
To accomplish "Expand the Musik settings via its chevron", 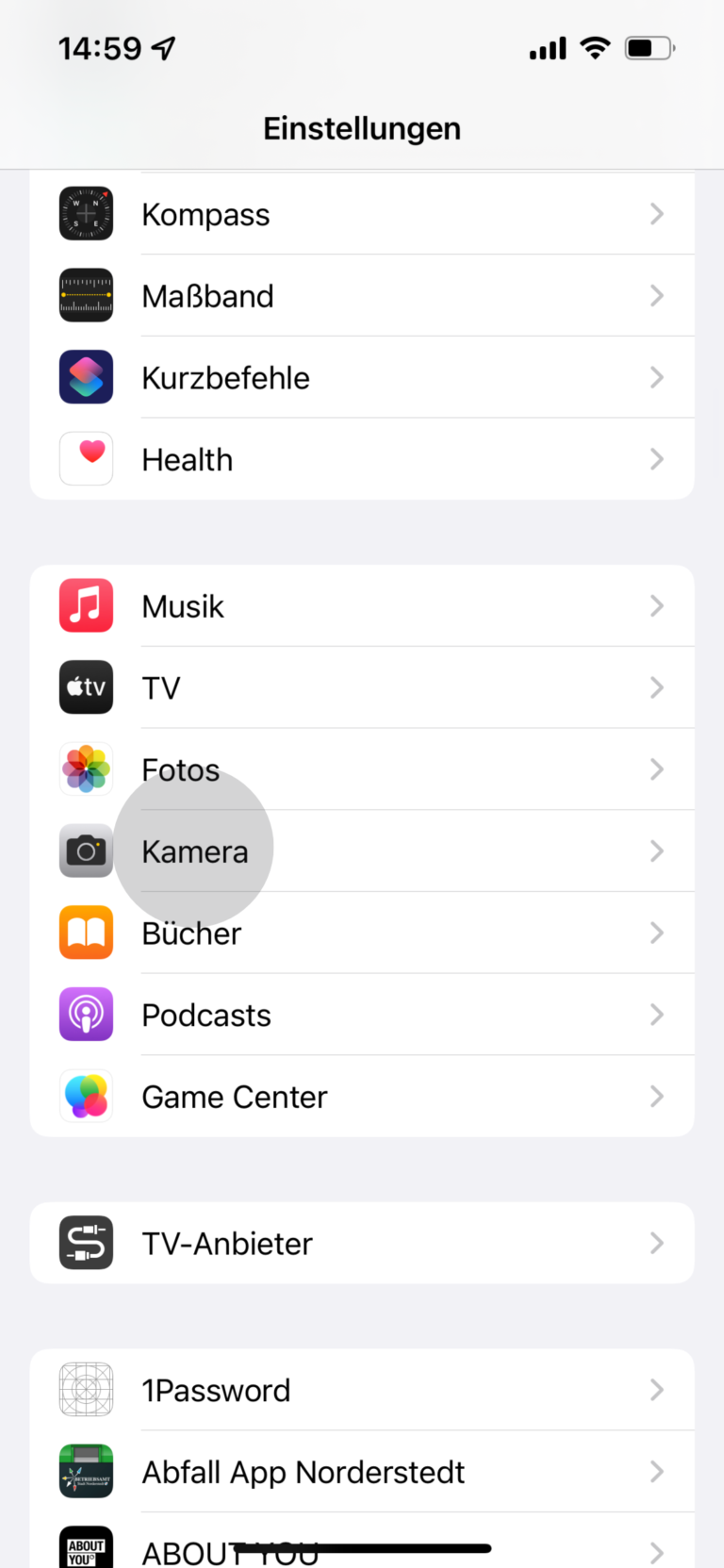I will click(657, 605).
